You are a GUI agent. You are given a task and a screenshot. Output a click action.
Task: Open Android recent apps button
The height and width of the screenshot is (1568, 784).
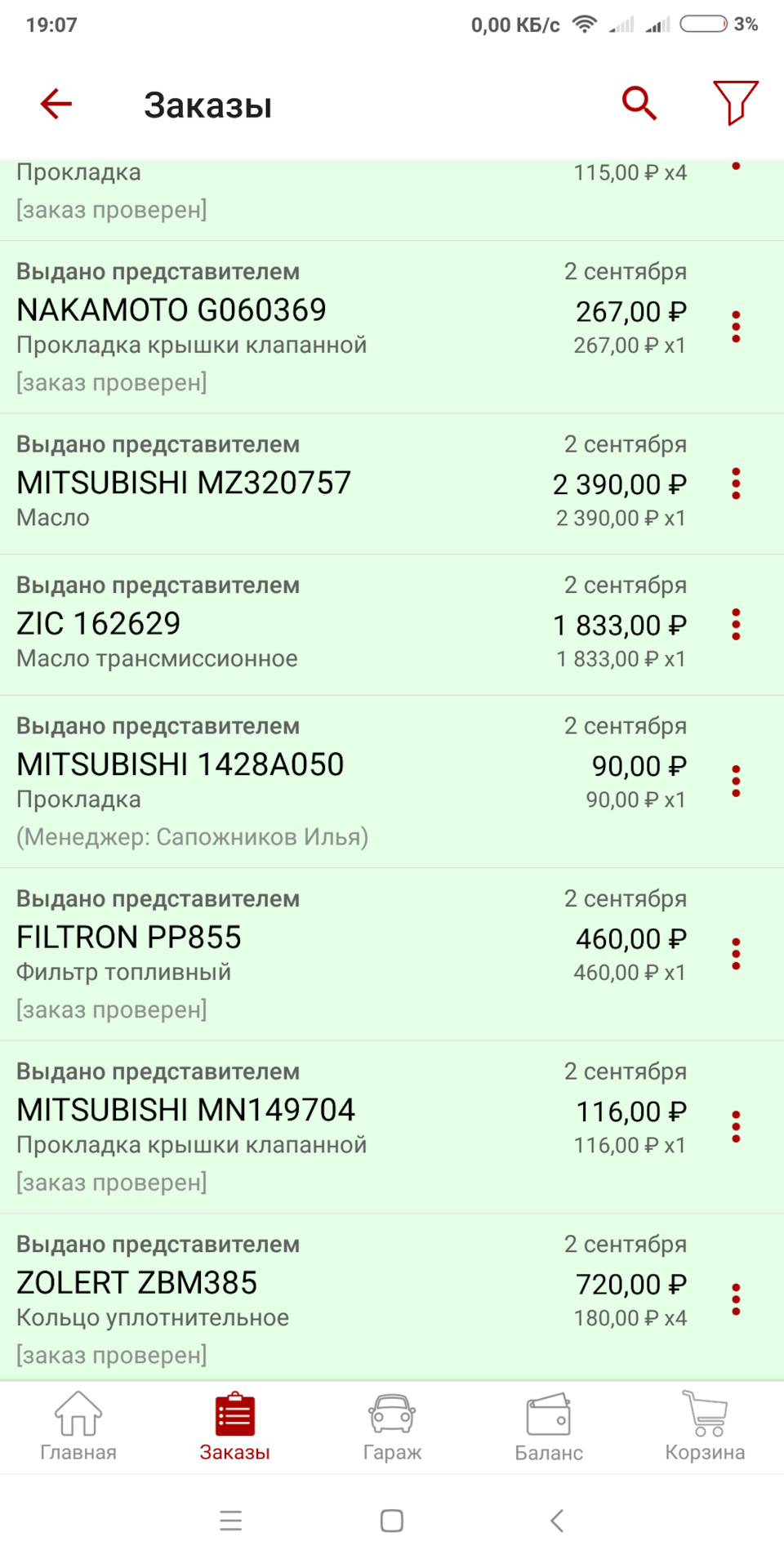click(x=230, y=1521)
